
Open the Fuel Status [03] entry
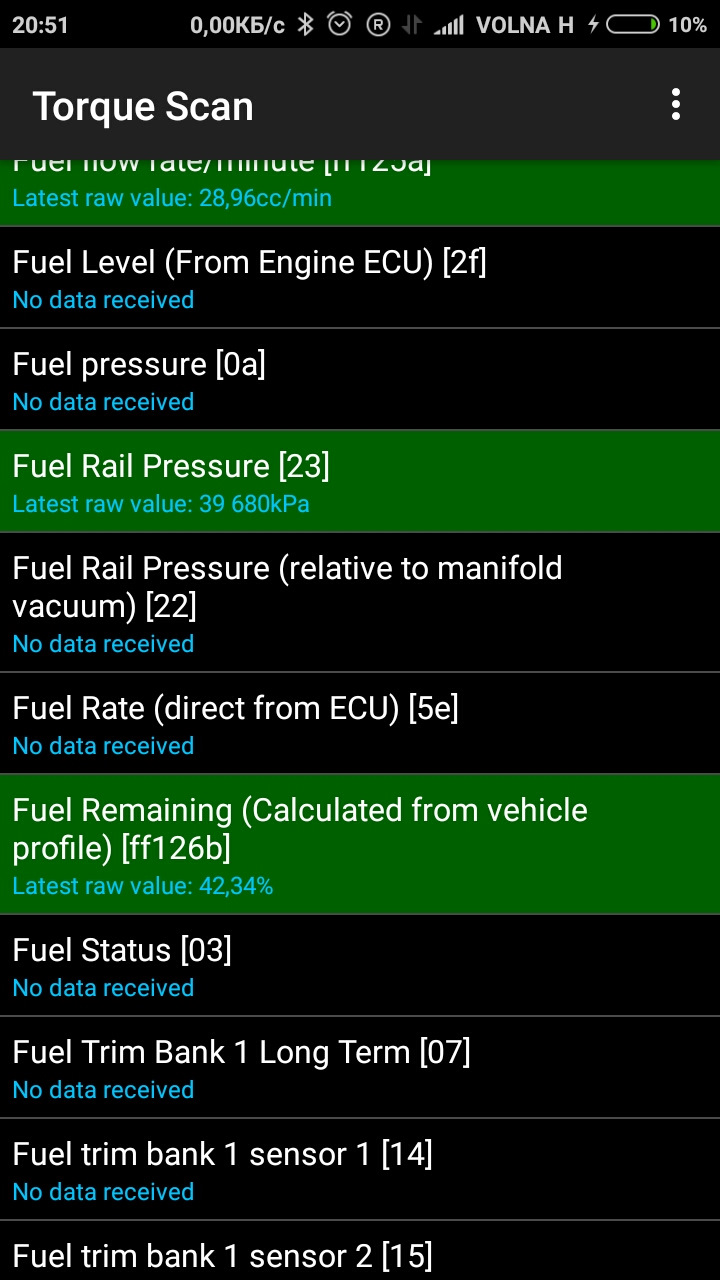[360, 966]
